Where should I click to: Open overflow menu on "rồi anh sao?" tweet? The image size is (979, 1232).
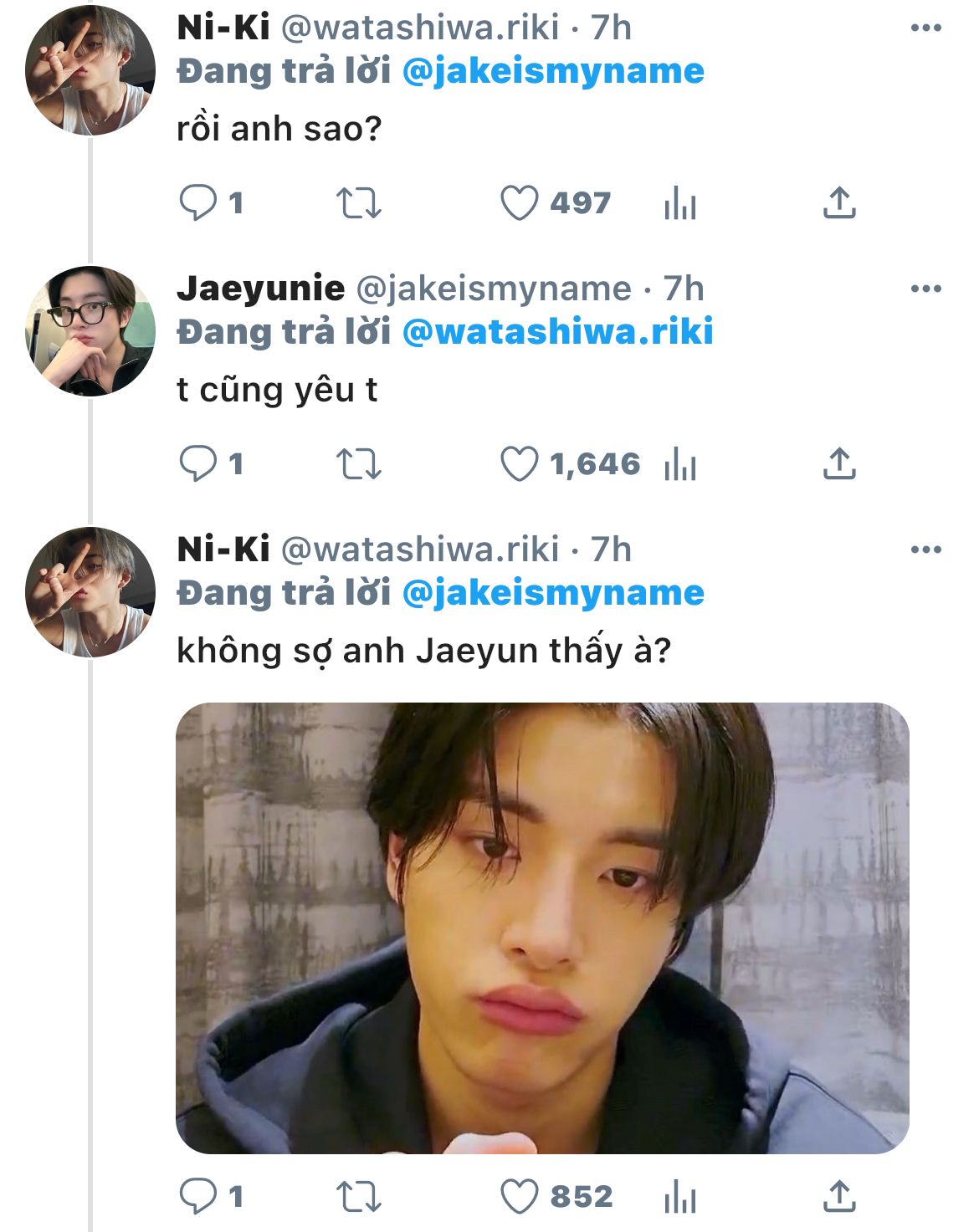click(x=925, y=28)
